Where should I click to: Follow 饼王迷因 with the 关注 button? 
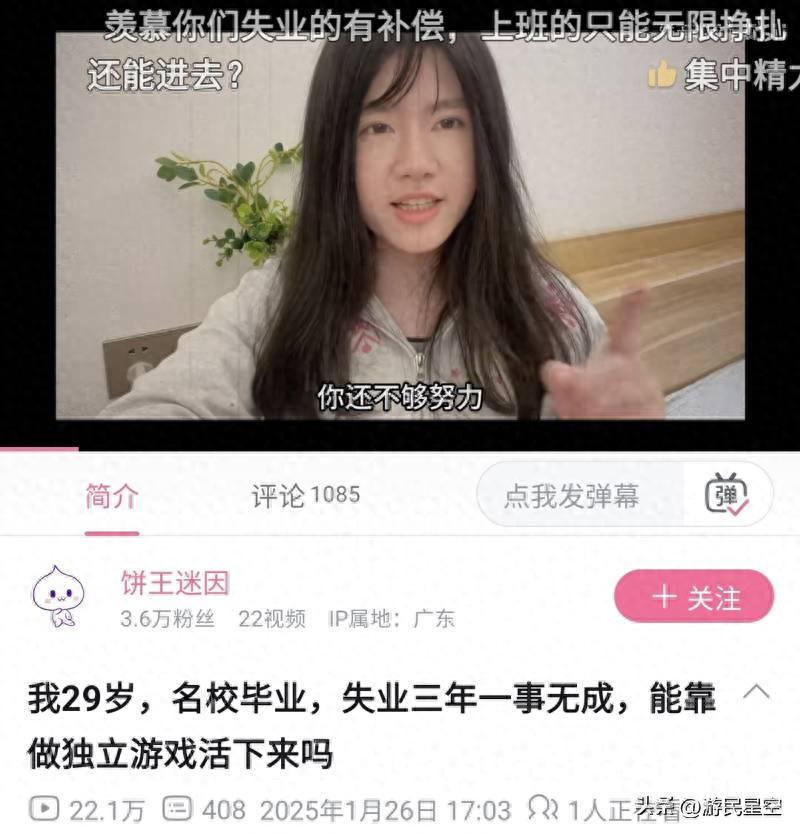pos(694,597)
